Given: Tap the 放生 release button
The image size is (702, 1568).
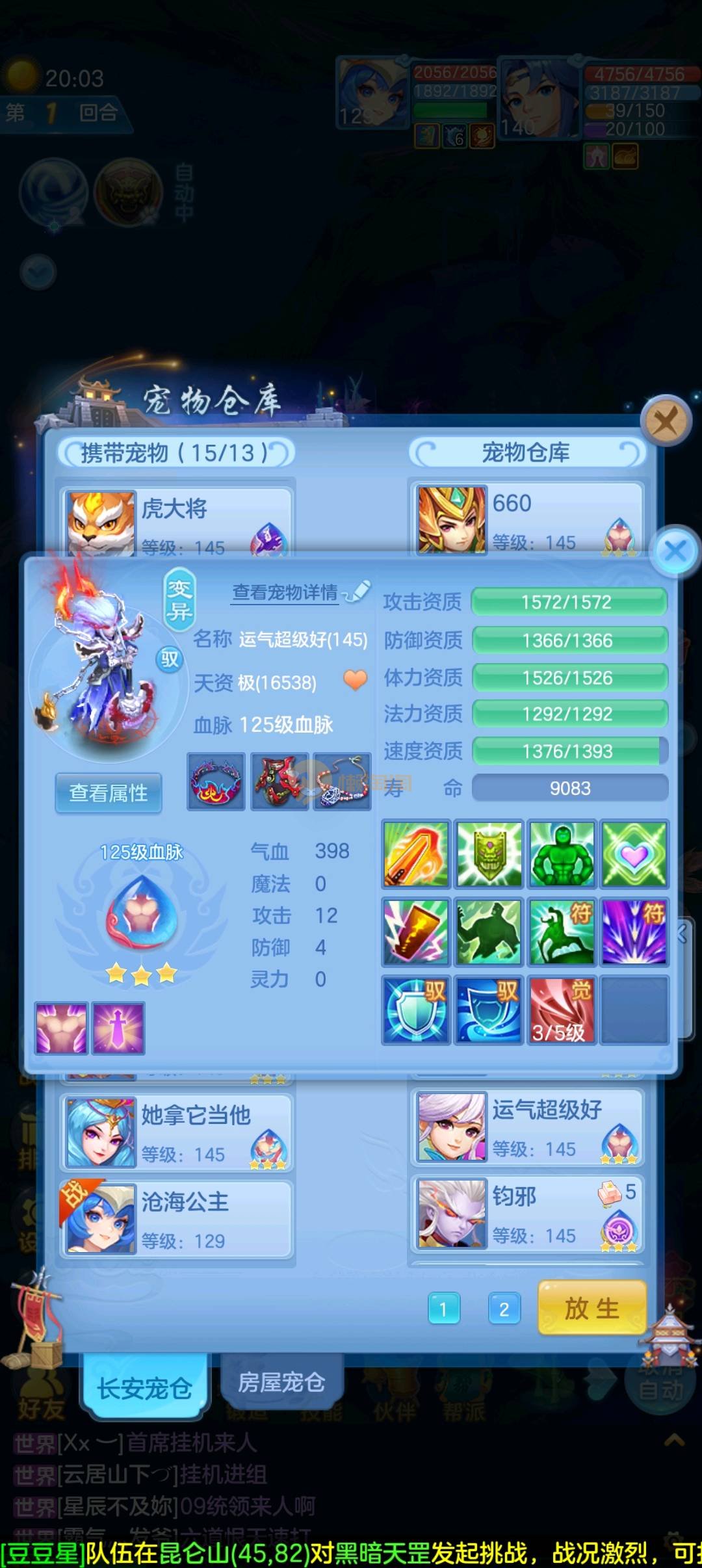Looking at the screenshot, I should [591, 1308].
